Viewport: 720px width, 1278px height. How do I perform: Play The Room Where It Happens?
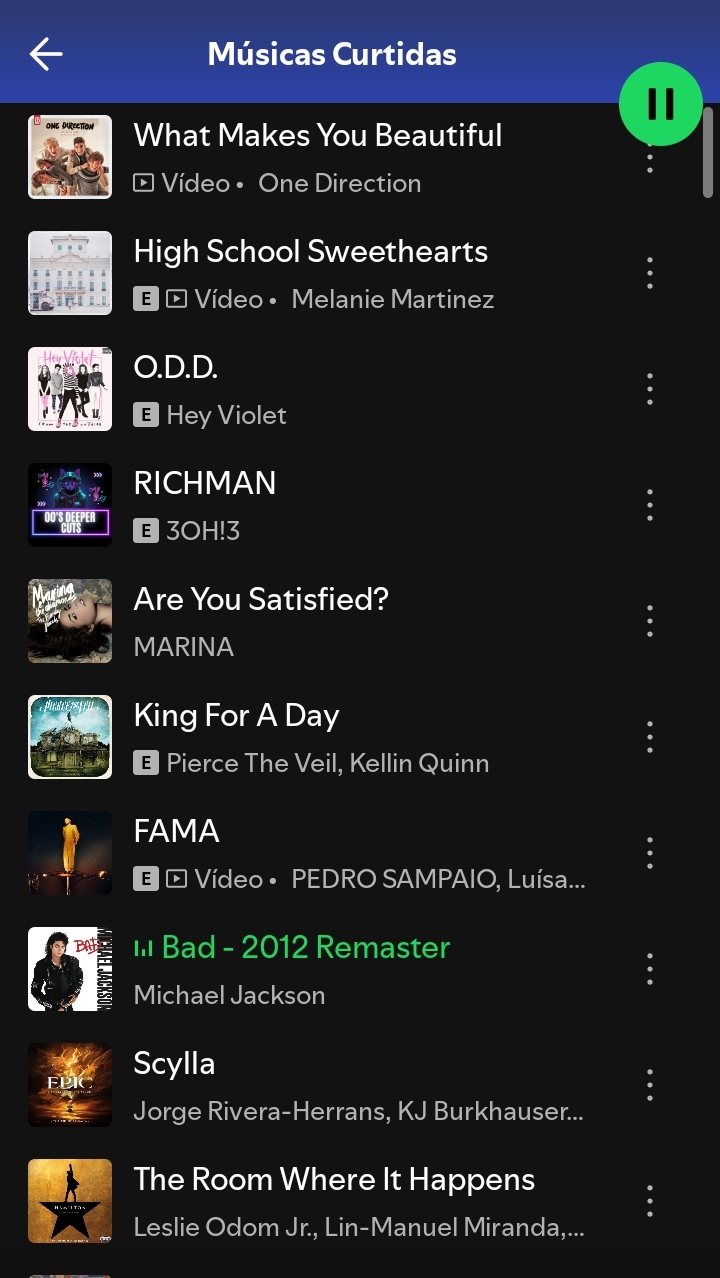click(x=334, y=1180)
